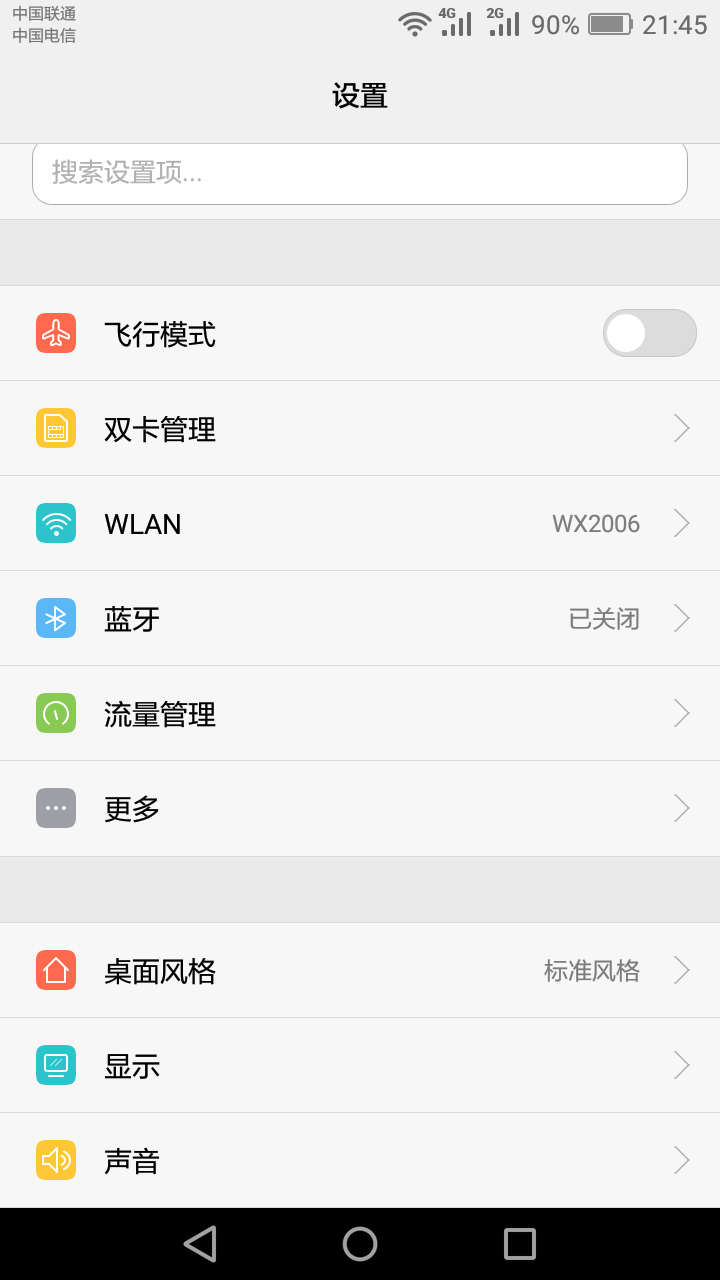Tap the airplane mode (飞行模式) icon
The height and width of the screenshot is (1280, 720).
(x=55, y=332)
